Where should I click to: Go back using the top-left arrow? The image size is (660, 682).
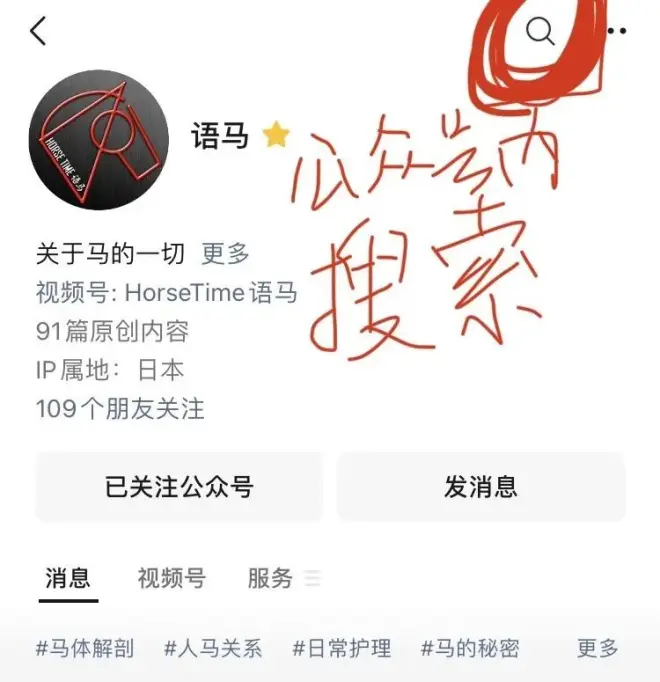(x=38, y=32)
